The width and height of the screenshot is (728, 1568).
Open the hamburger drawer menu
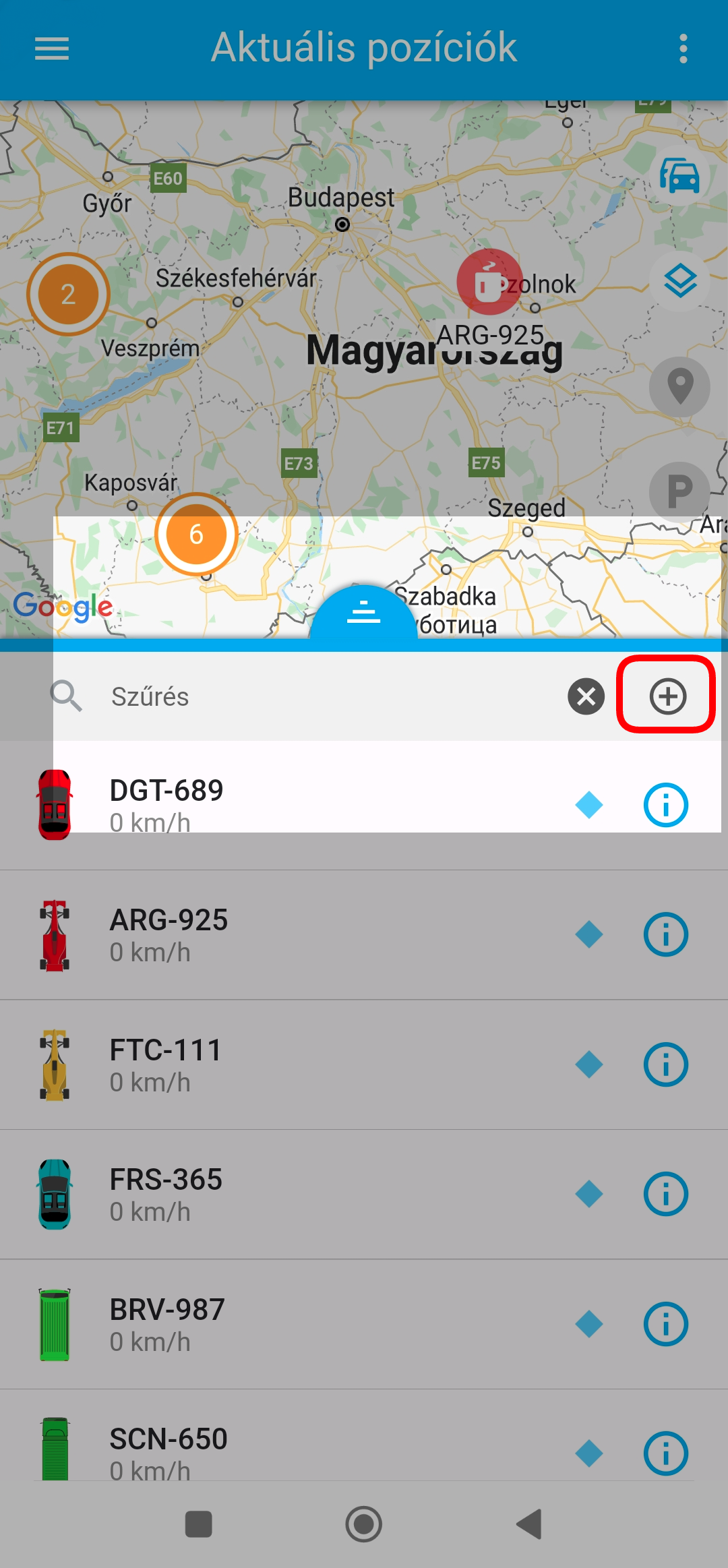(x=52, y=49)
